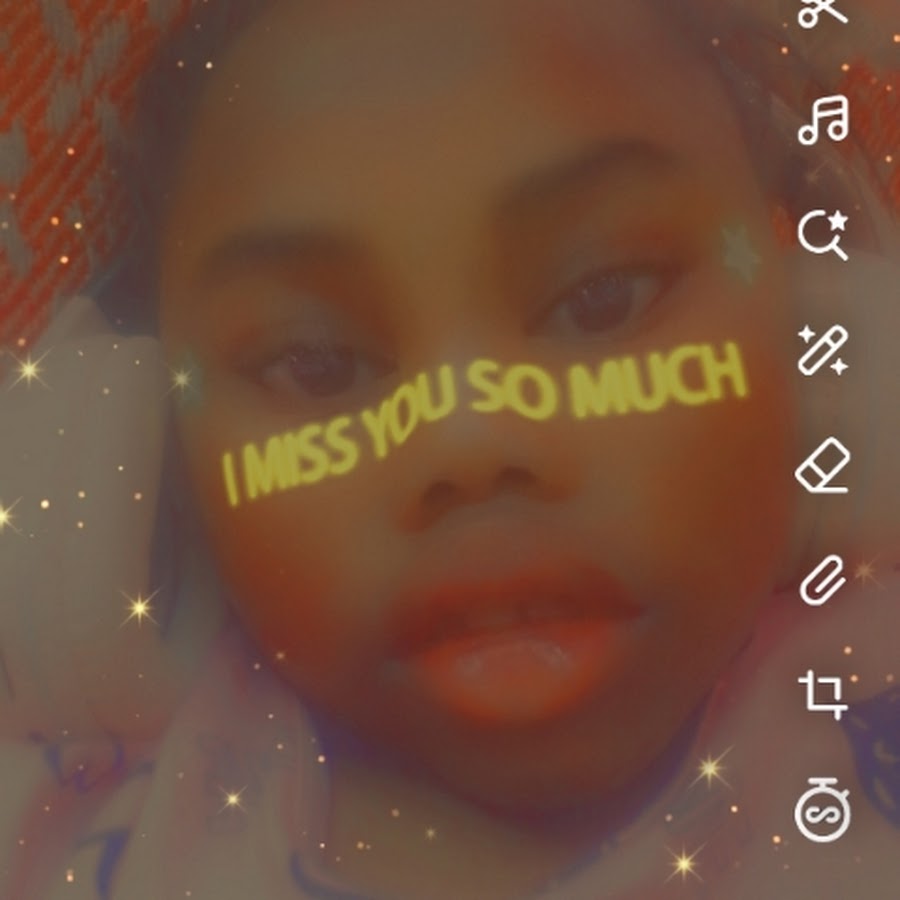Select the magic eraser tool

pyautogui.click(x=823, y=466)
